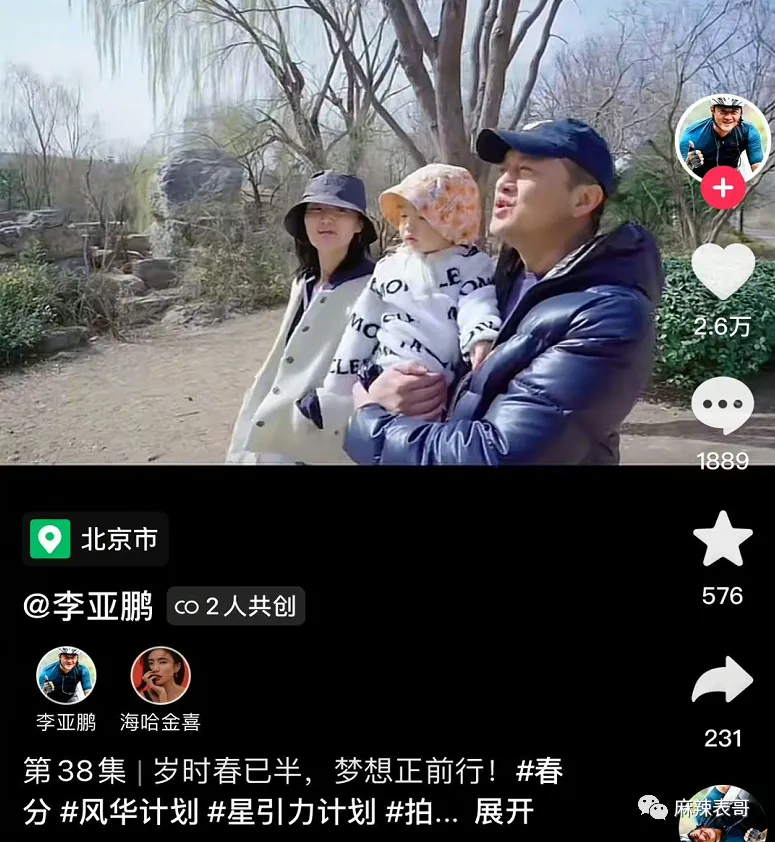Expand the caption with 展开

(x=504, y=811)
